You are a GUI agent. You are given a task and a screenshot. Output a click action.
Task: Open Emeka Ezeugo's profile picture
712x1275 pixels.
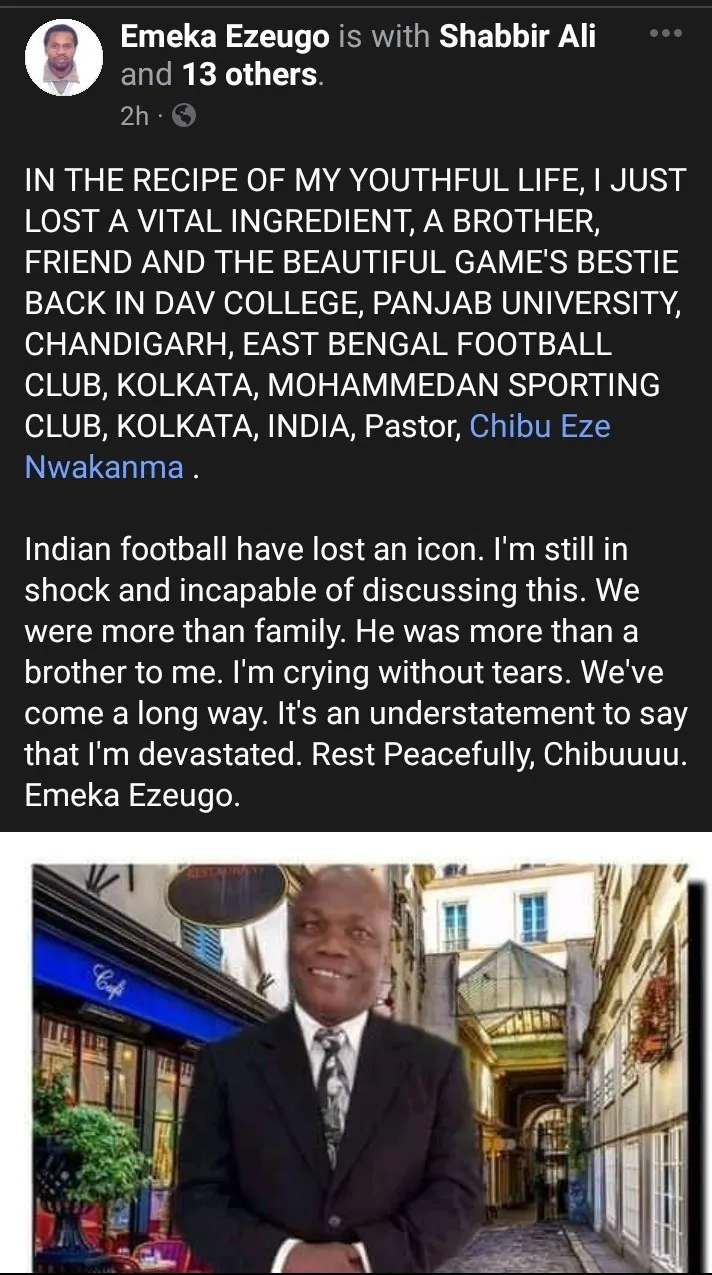click(x=62, y=57)
